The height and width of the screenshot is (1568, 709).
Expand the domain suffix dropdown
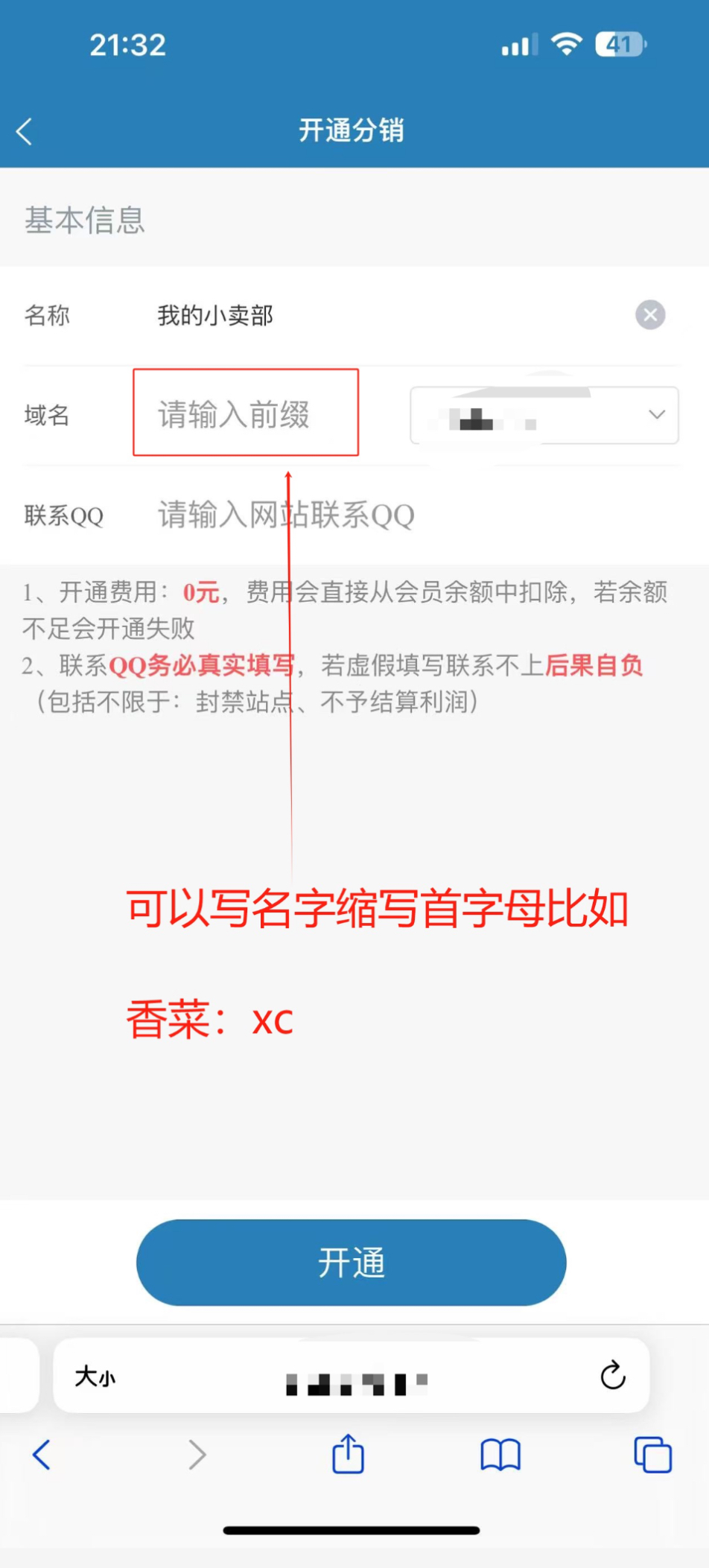point(544,415)
